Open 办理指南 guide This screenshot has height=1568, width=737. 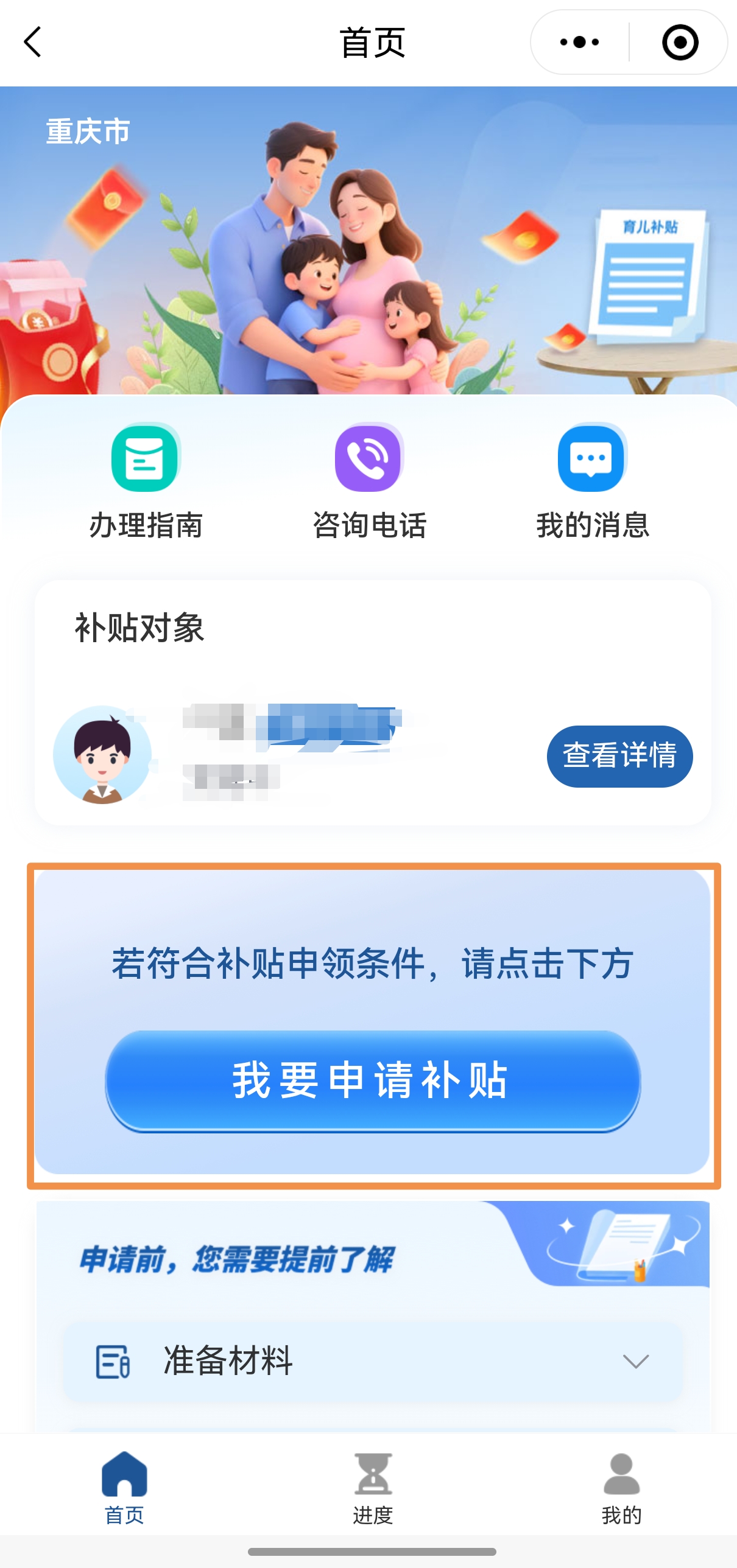tap(146, 481)
